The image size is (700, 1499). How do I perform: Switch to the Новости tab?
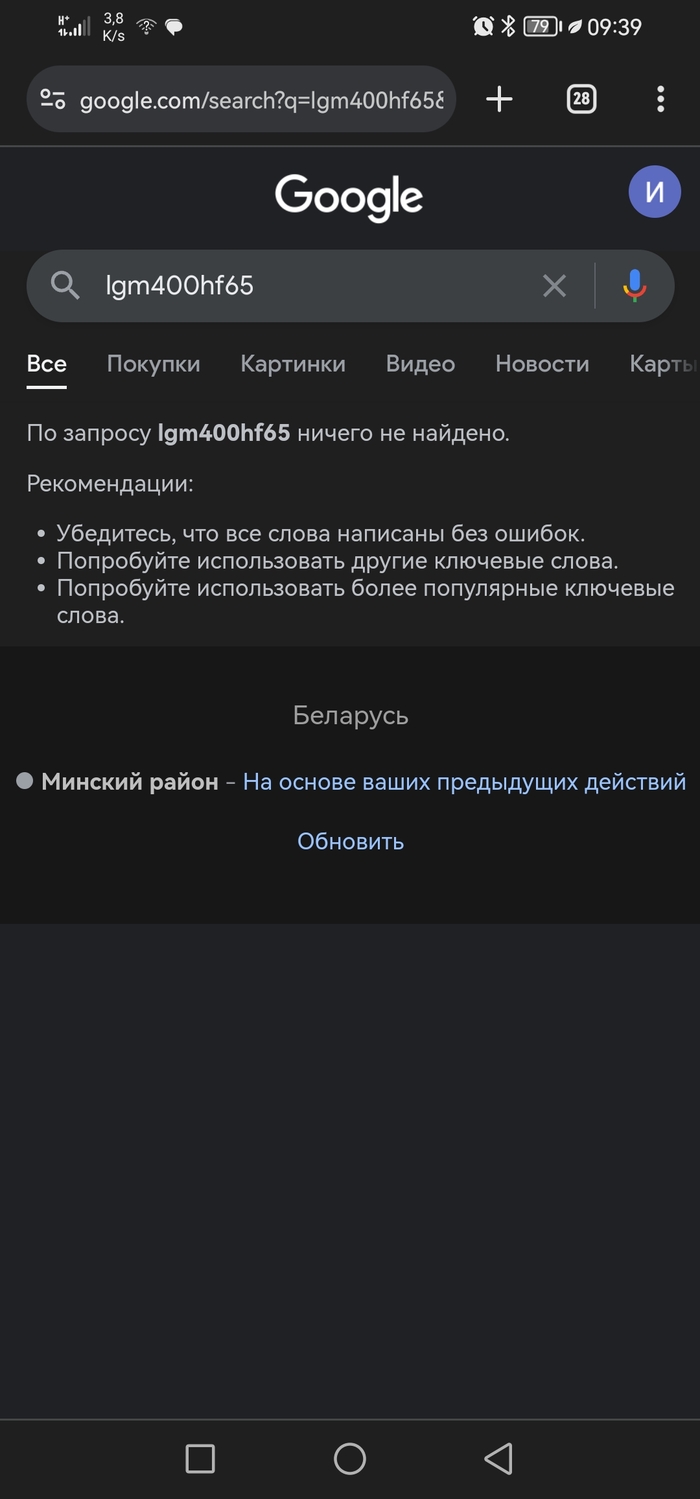tap(542, 364)
